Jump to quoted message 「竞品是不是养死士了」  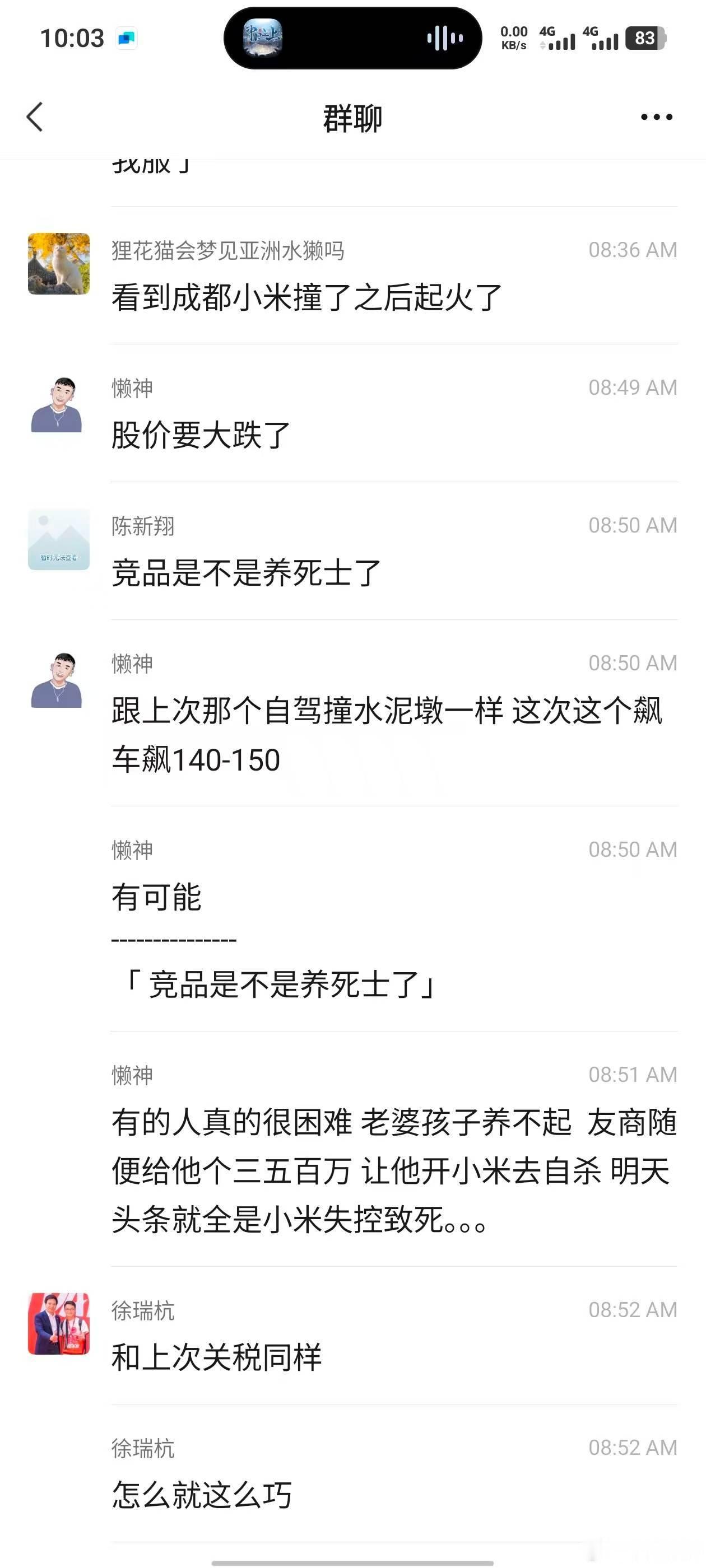[x=280, y=984]
